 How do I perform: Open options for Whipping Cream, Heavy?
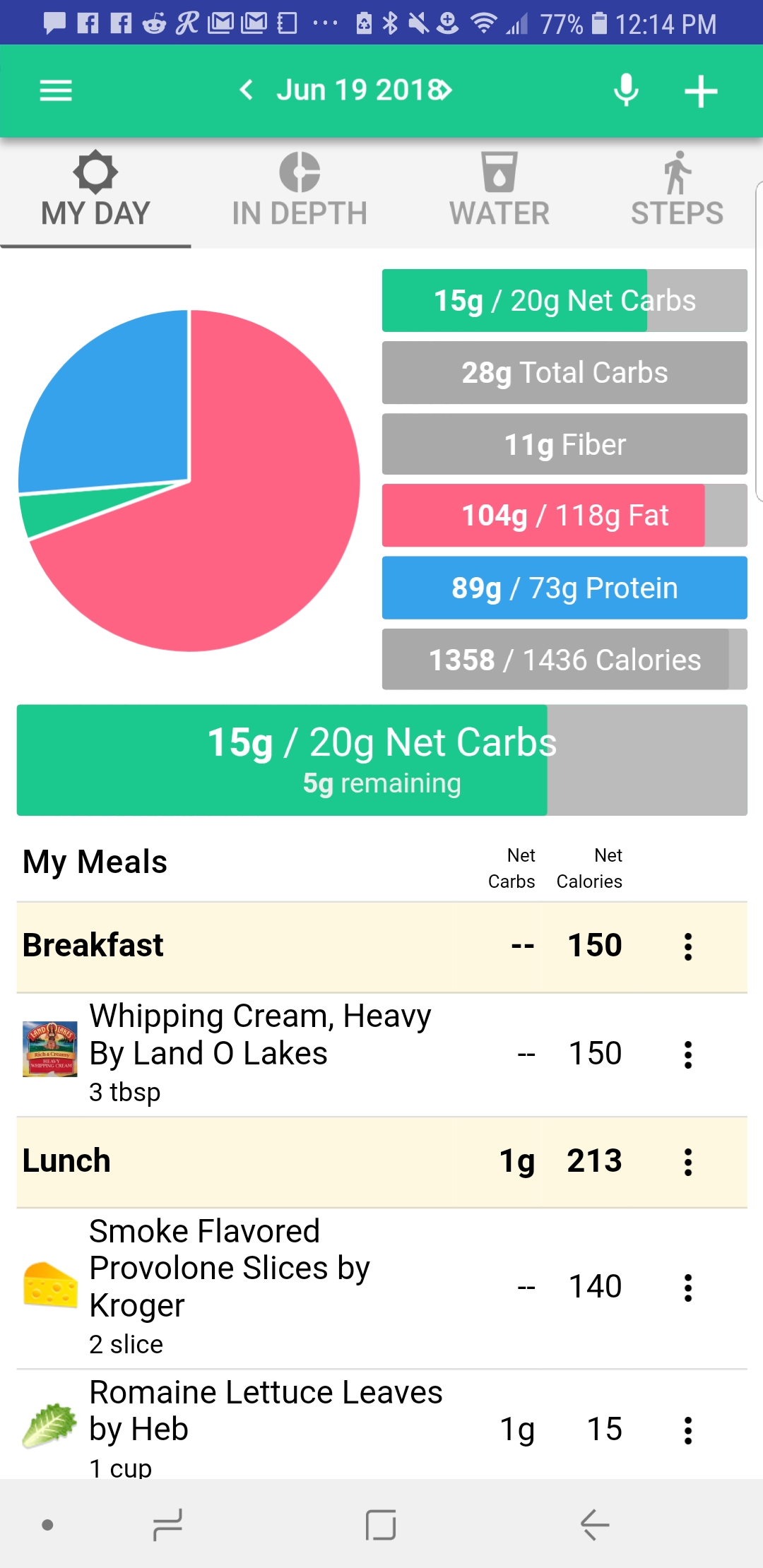tap(687, 1055)
